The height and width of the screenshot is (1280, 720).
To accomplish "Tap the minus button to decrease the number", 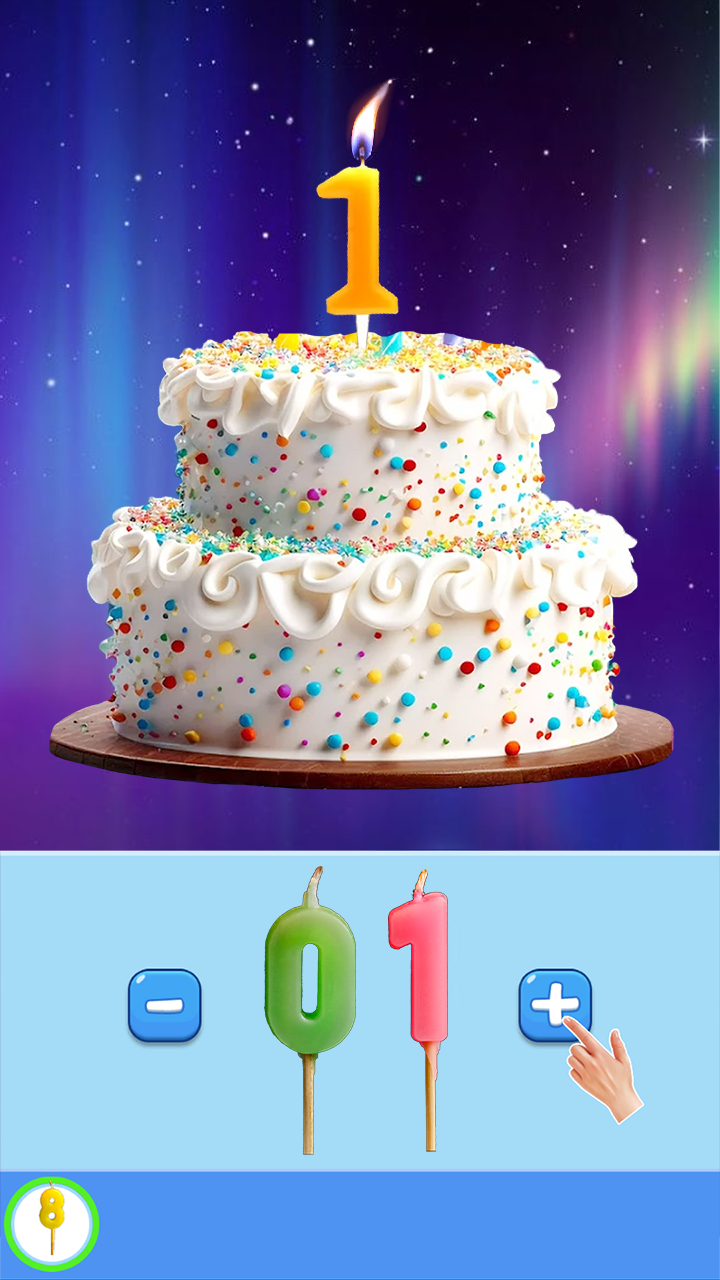I will (x=165, y=1005).
